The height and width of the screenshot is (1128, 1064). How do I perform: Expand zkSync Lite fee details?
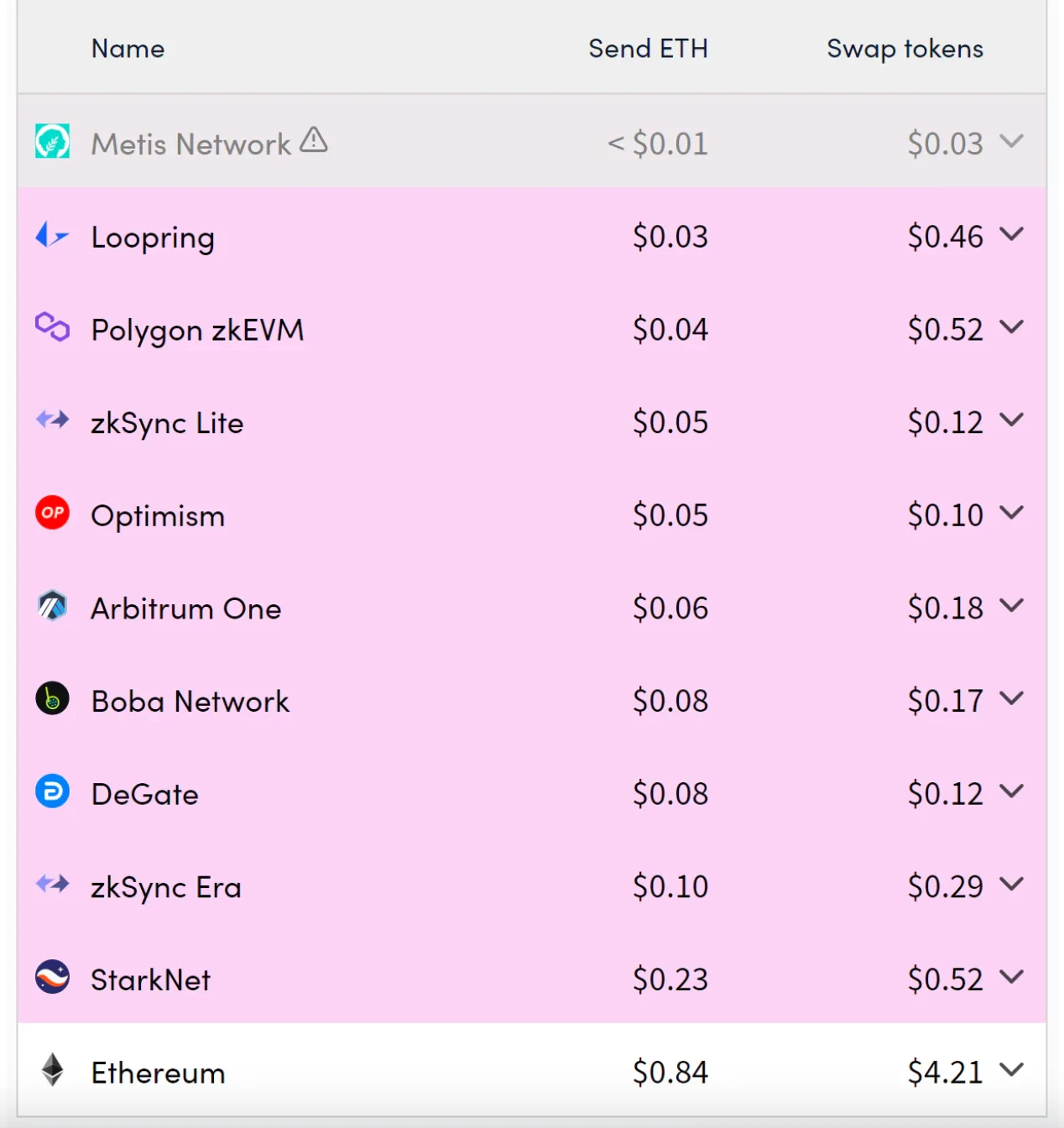(x=1012, y=420)
